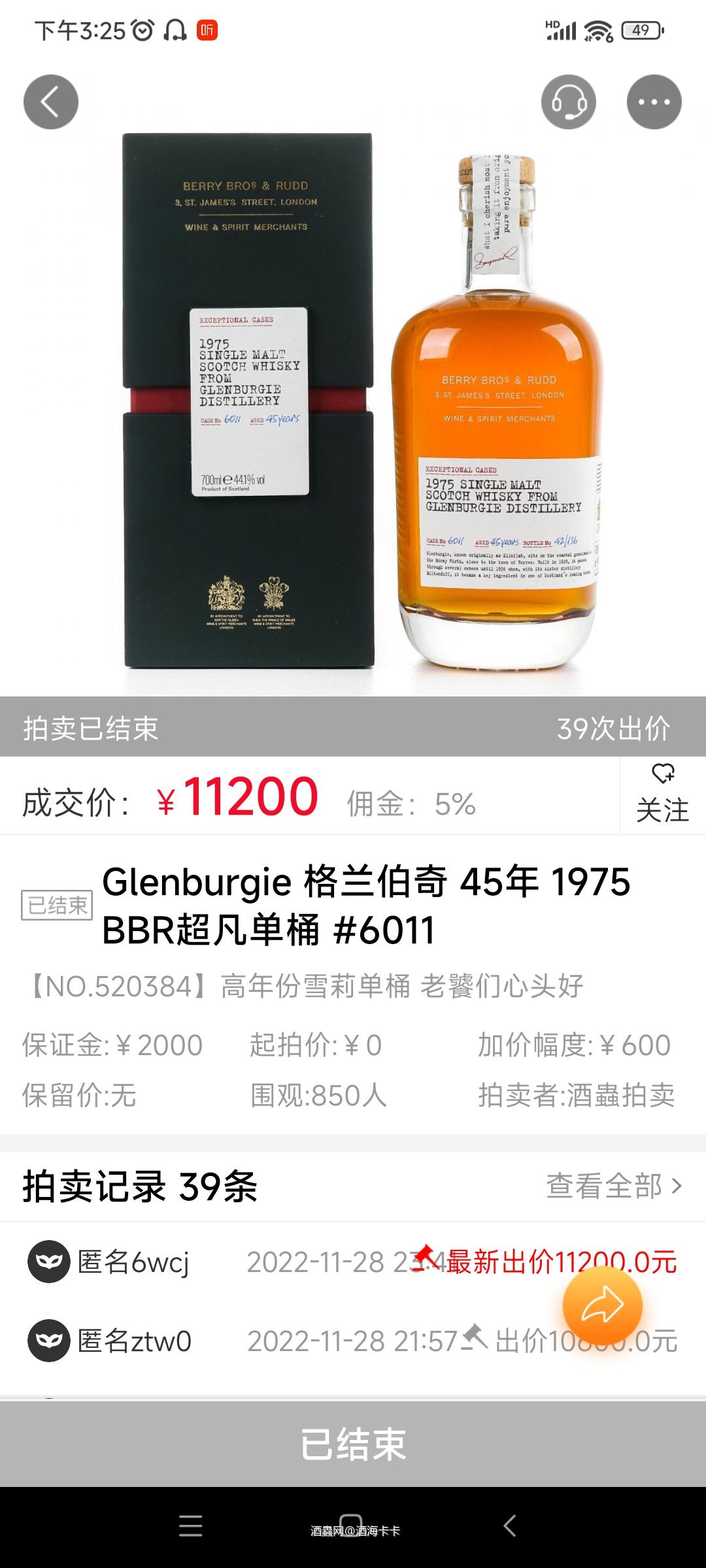The width and height of the screenshot is (706, 1568).
Task: Open the more options ellipsis icon
Action: click(655, 101)
